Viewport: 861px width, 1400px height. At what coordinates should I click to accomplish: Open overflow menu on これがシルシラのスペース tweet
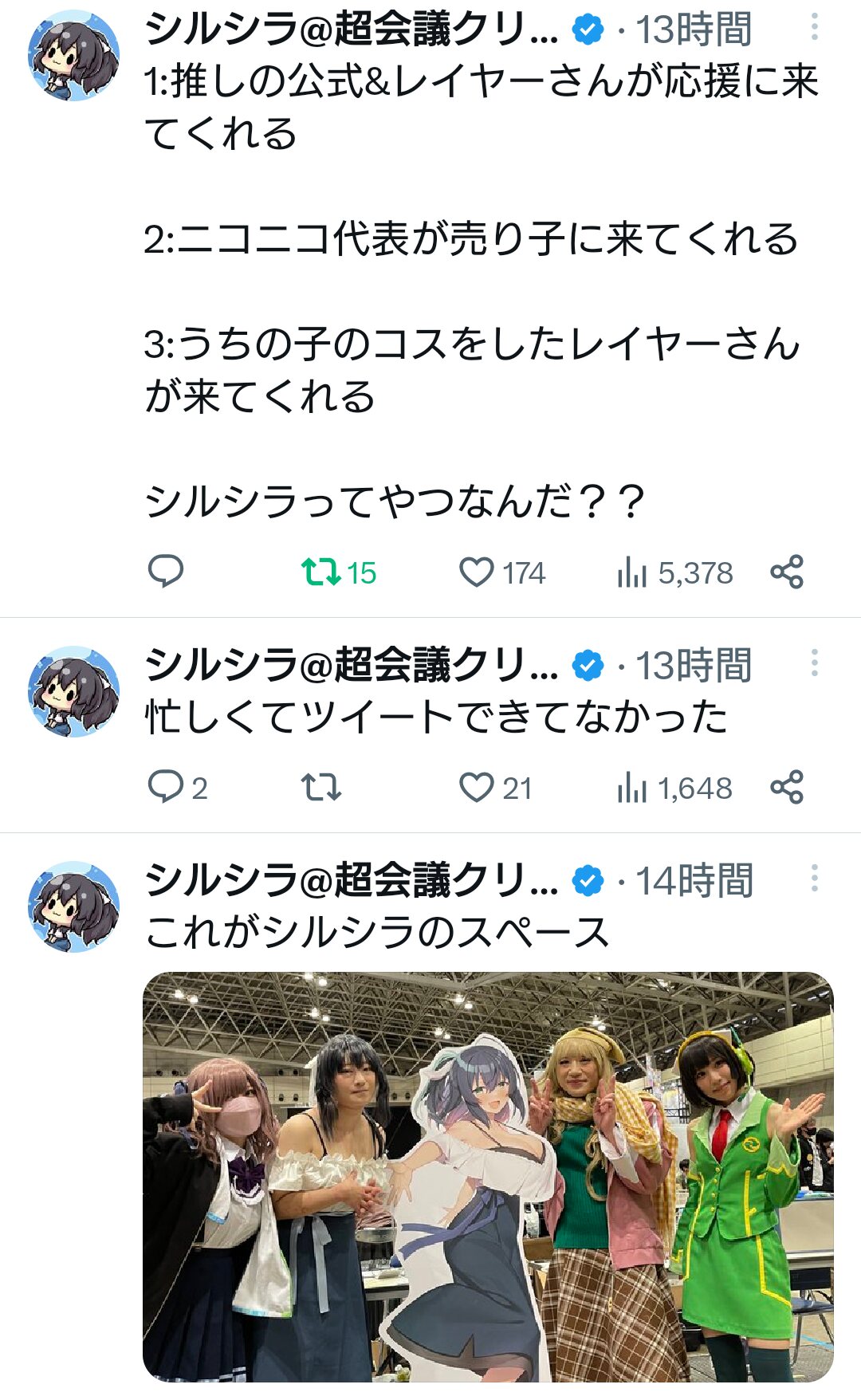[814, 879]
